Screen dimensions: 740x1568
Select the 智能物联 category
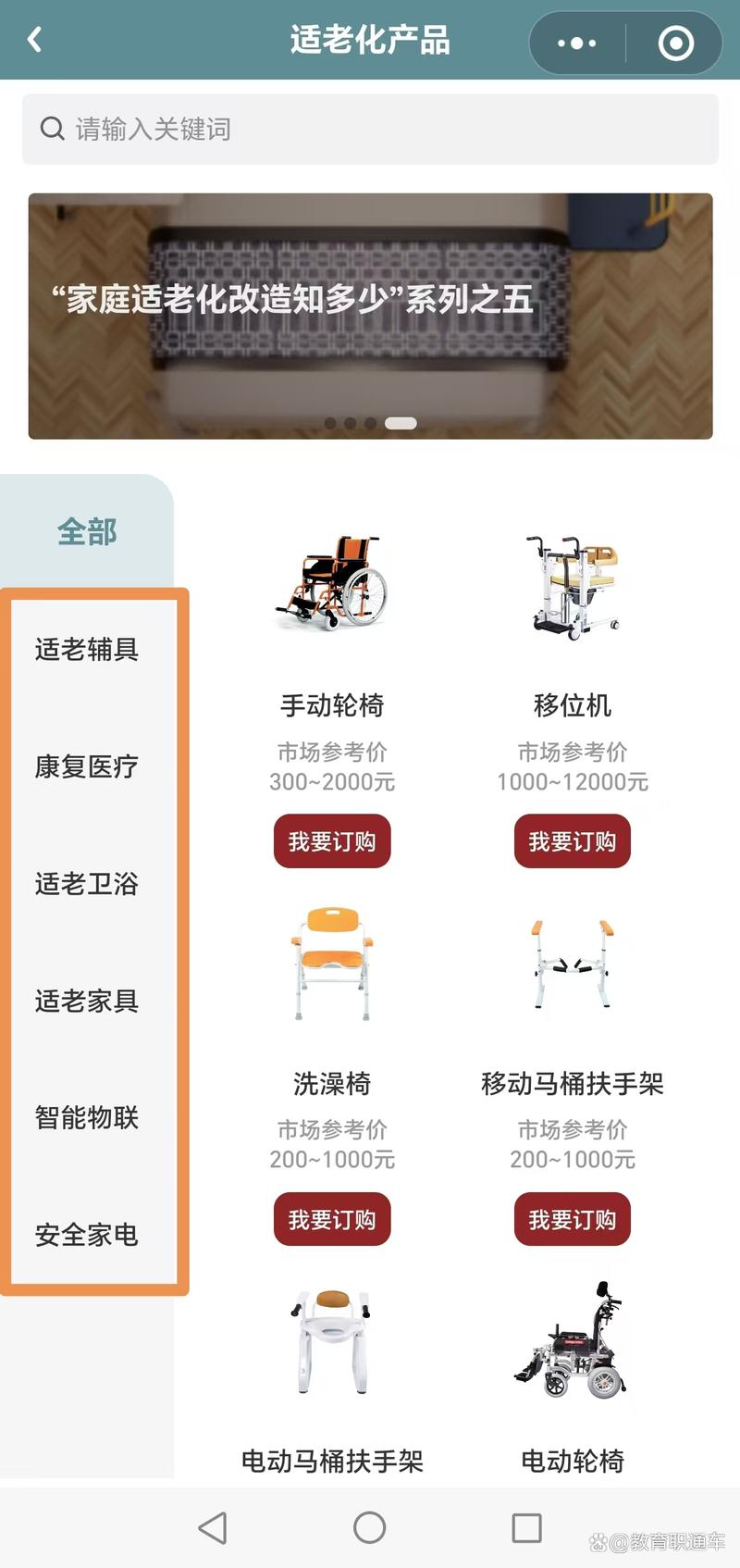coord(88,1118)
